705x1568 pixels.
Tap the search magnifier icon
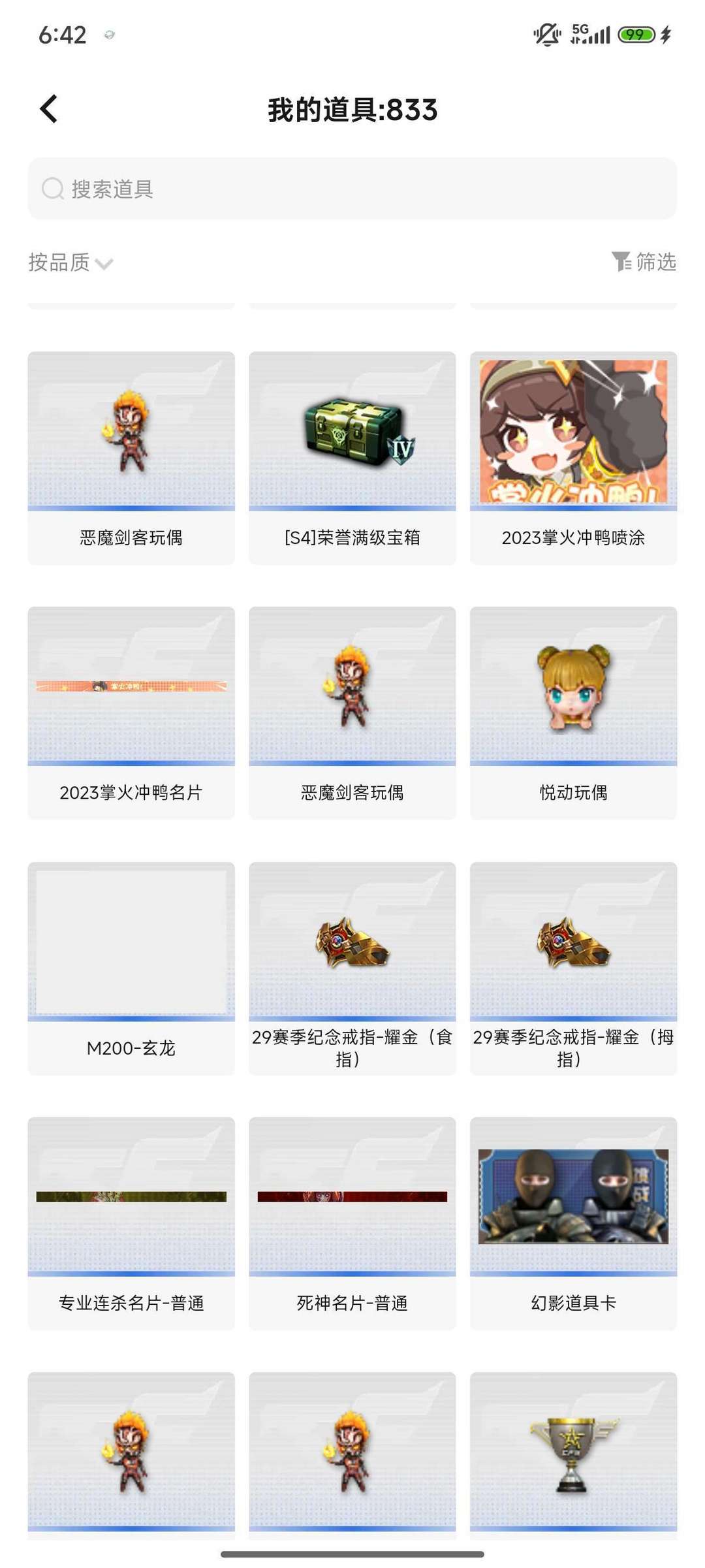tap(52, 189)
